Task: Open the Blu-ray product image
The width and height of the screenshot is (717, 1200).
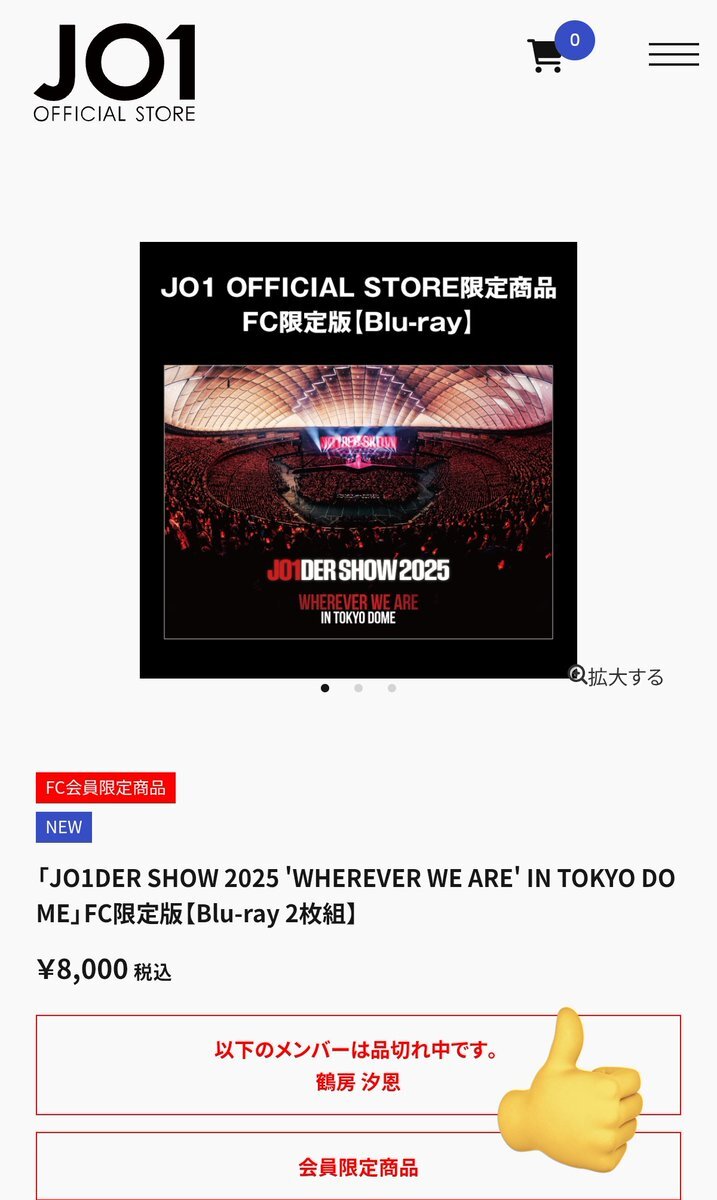Action: pos(358,460)
